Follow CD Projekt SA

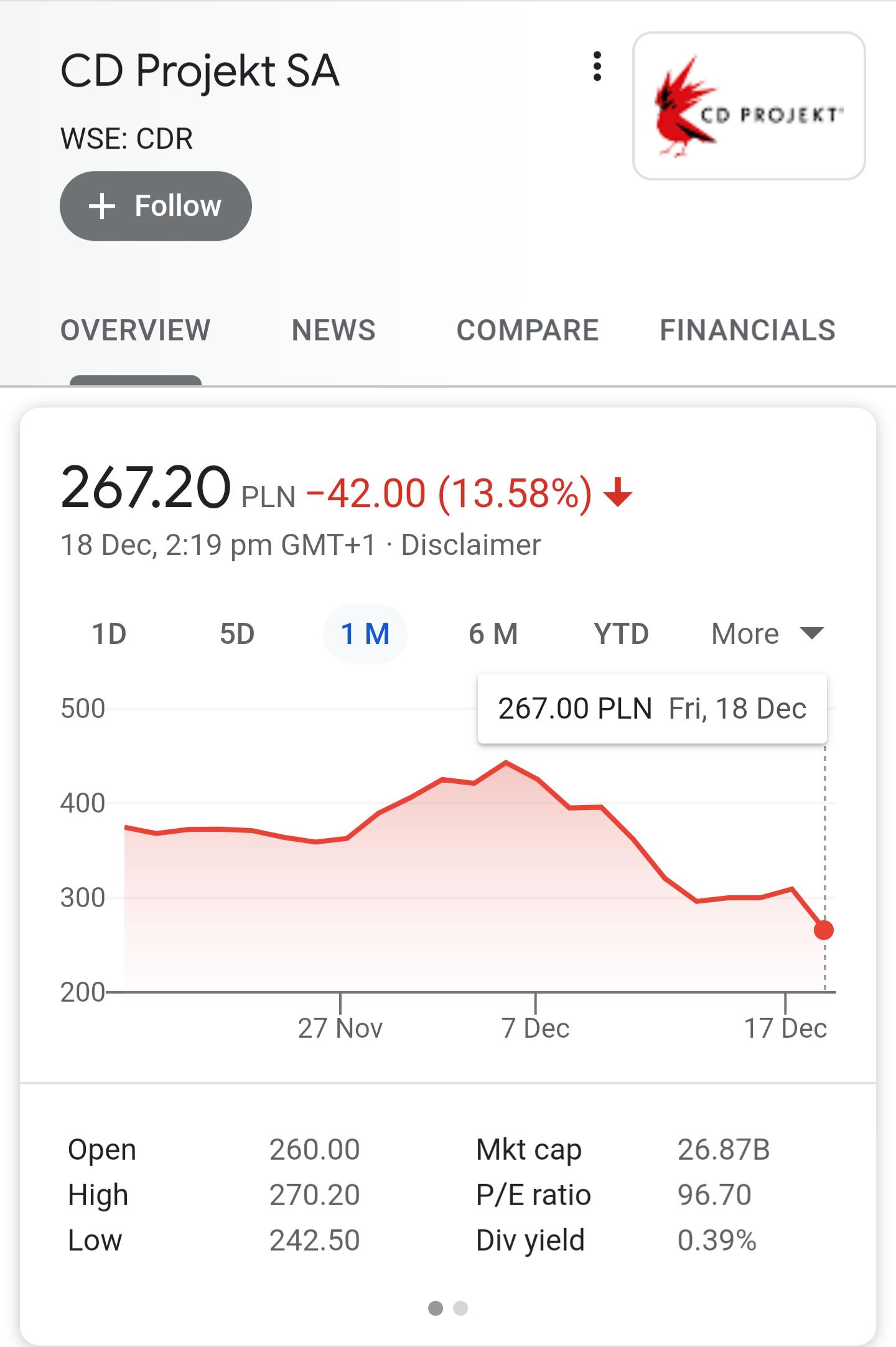click(x=156, y=206)
